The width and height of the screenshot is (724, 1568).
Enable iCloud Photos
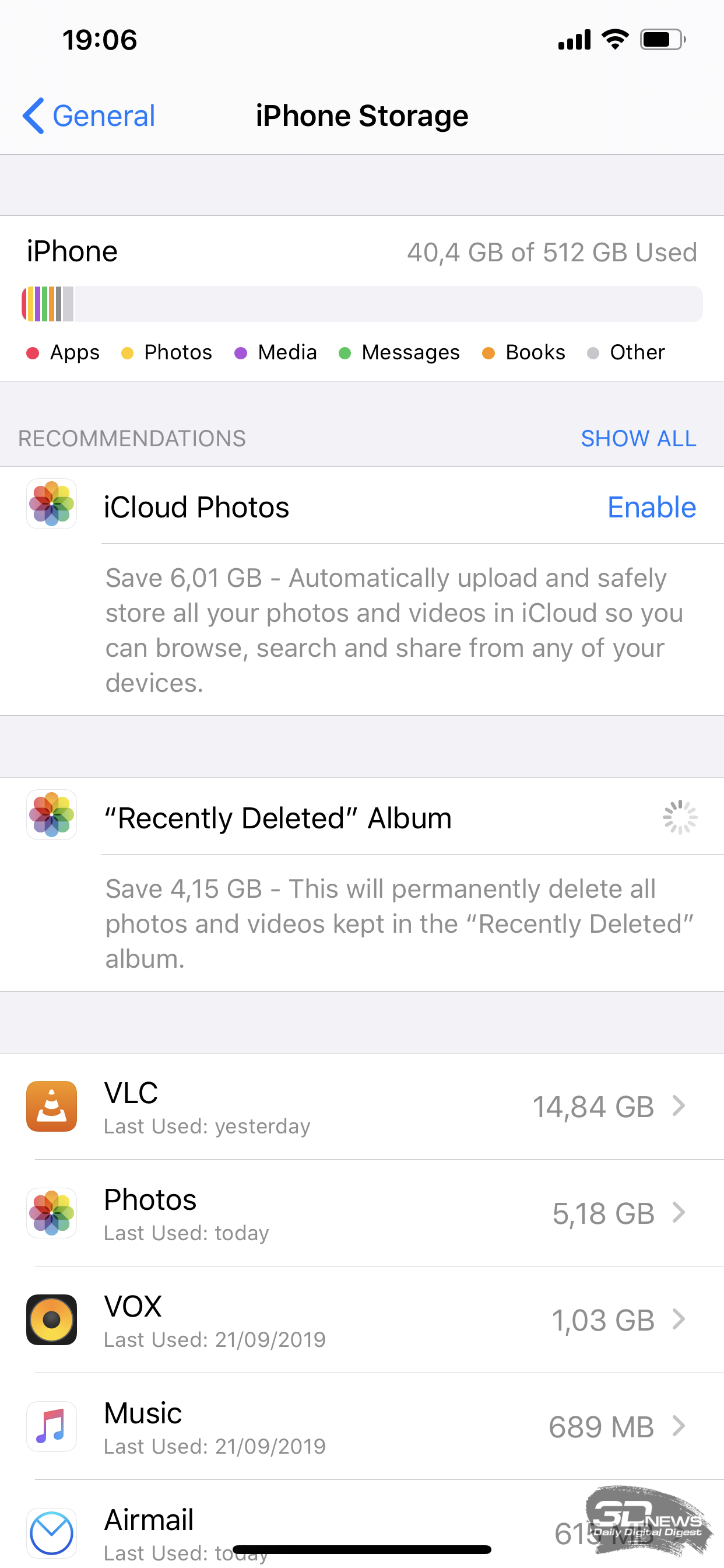[652, 507]
